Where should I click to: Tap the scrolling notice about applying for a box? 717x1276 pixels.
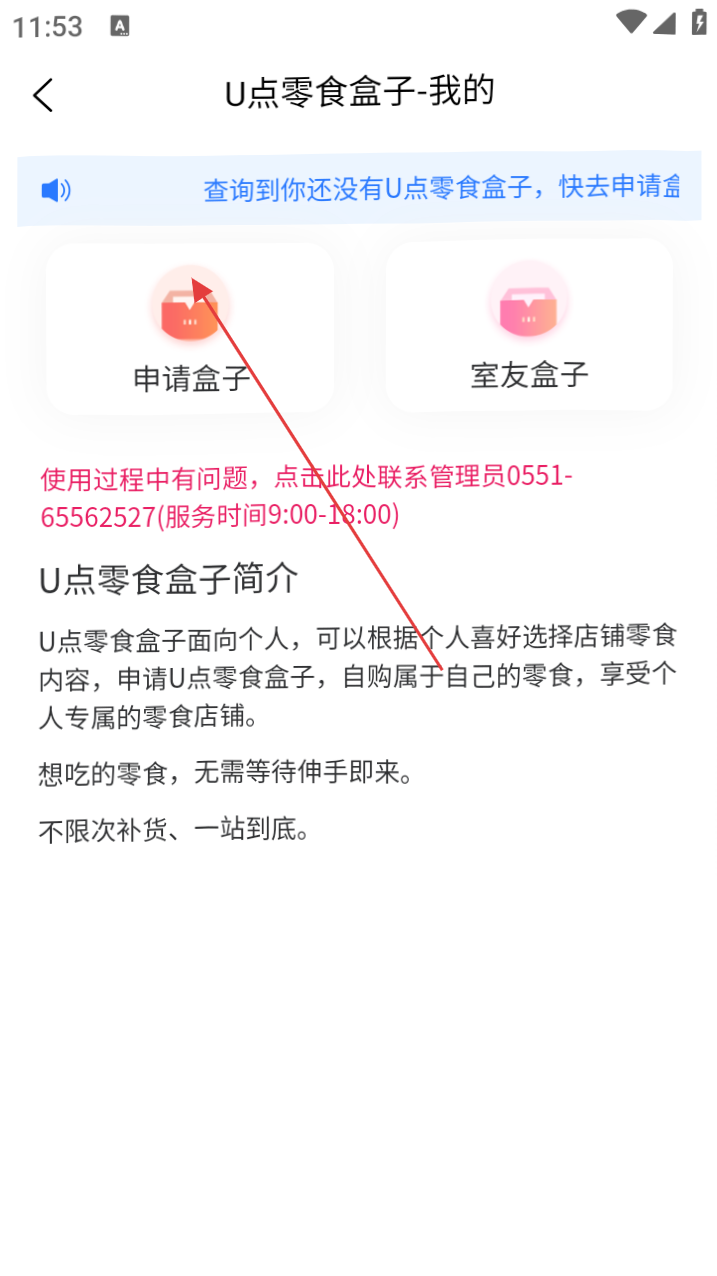pyautogui.click(x=440, y=188)
